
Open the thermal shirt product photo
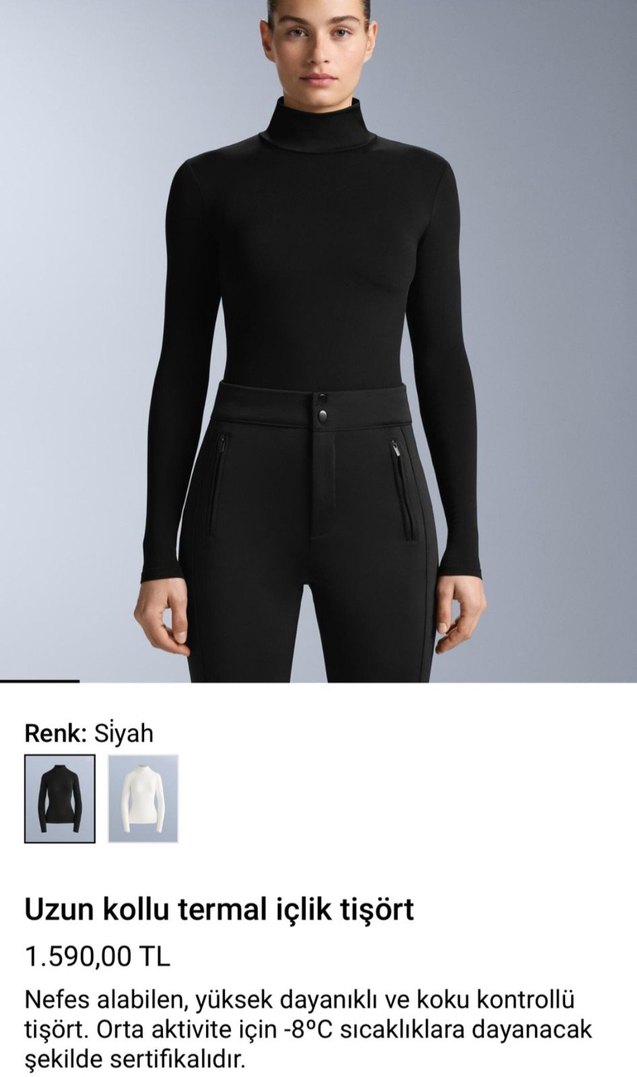click(318, 340)
